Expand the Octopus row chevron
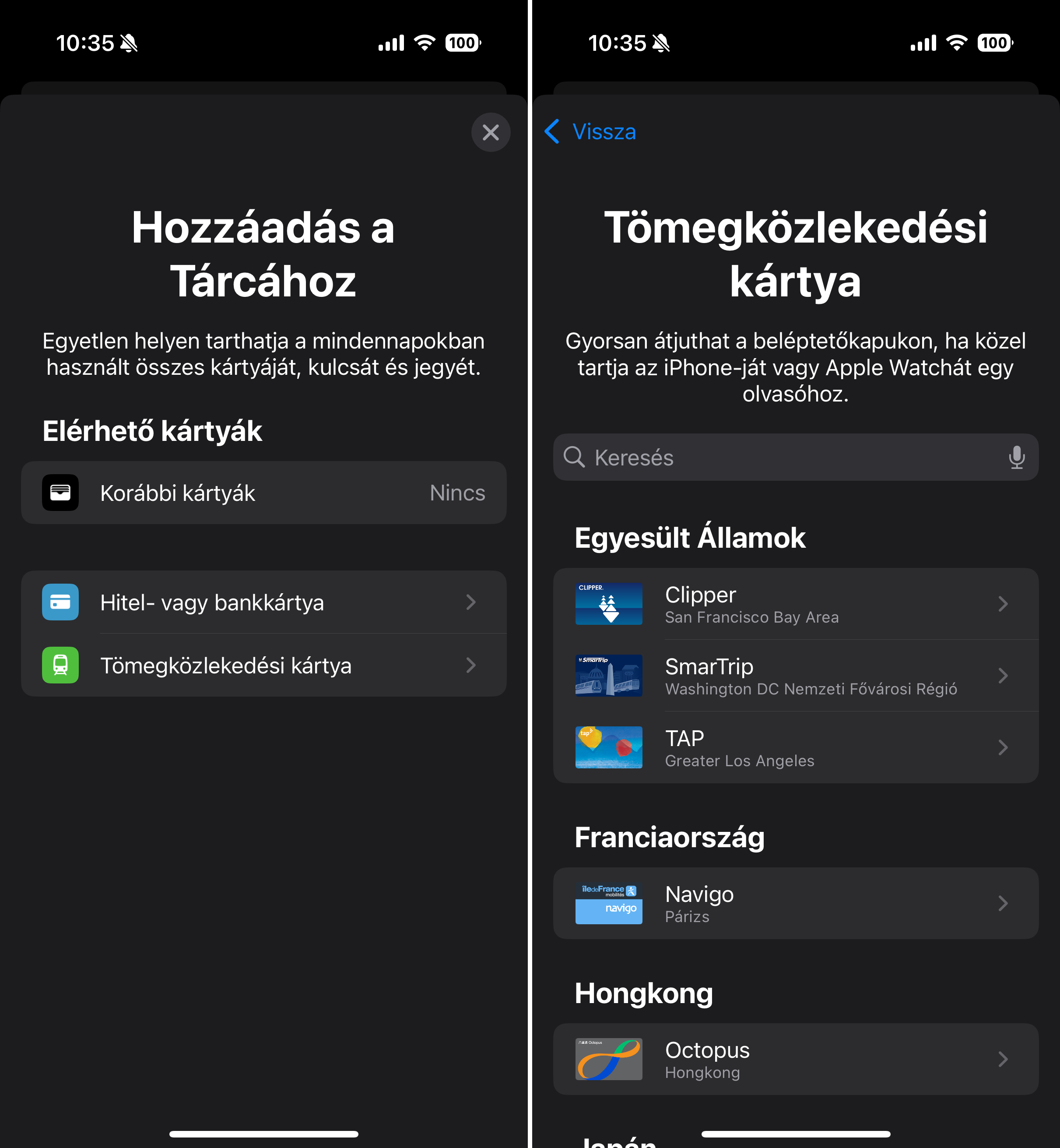This screenshot has height=1148, width=1060. 1003,1059
